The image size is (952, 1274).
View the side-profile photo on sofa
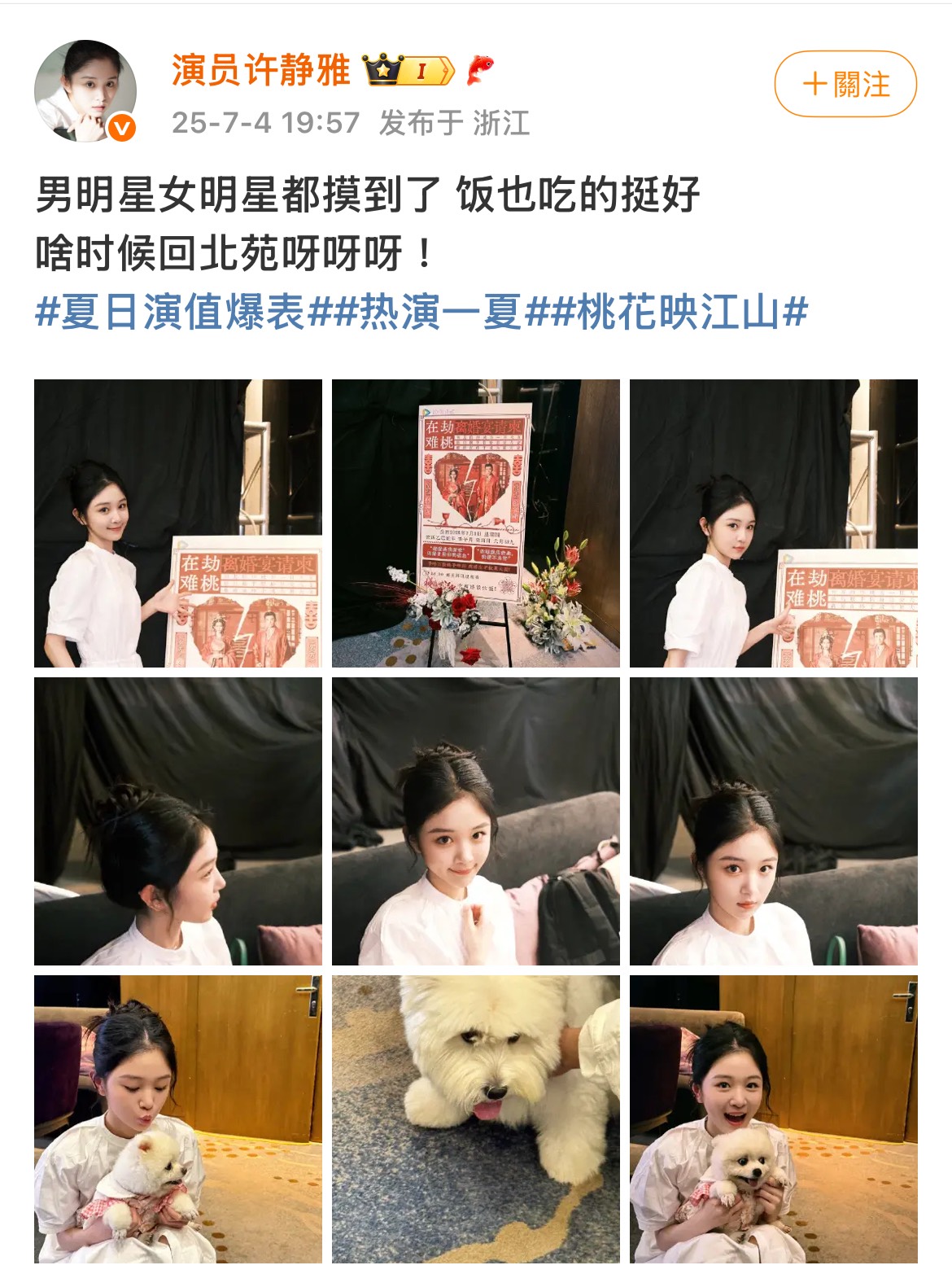[177, 821]
